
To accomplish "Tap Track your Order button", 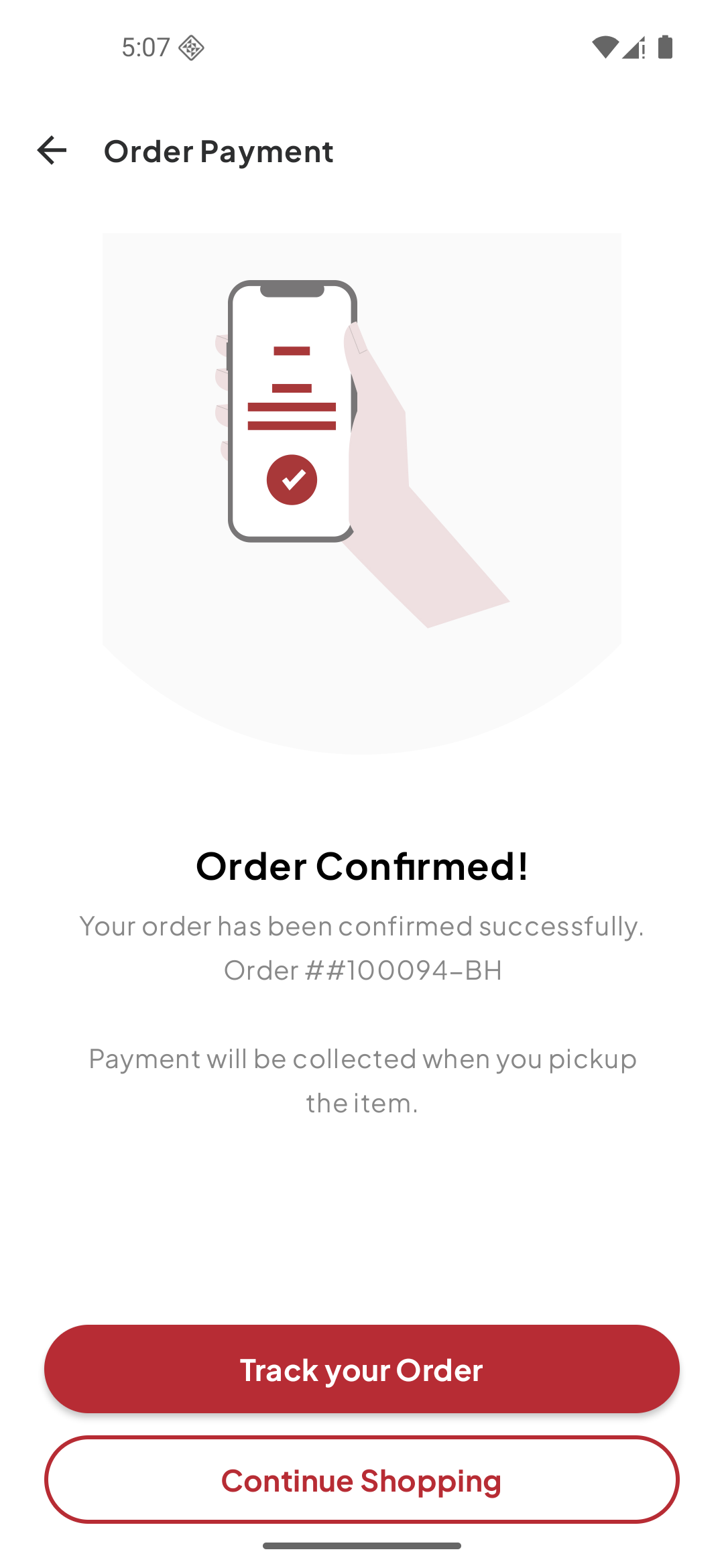I will pos(362,1370).
